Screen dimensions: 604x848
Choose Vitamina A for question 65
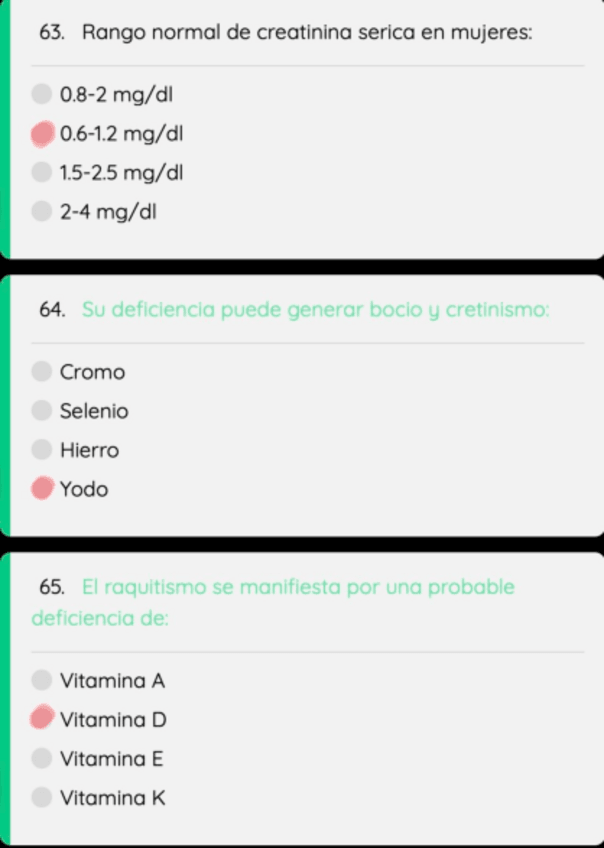[41, 681]
